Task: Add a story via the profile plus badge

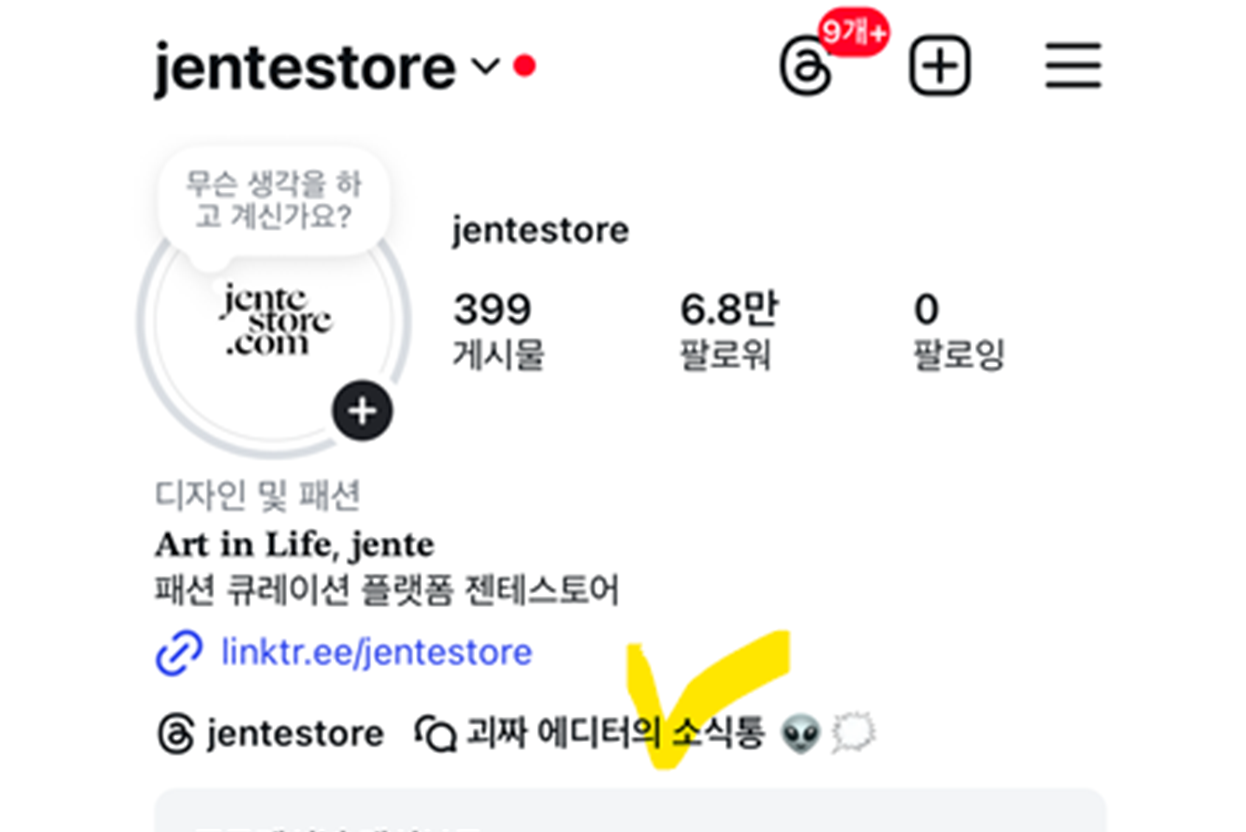Action: tap(362, 410)
